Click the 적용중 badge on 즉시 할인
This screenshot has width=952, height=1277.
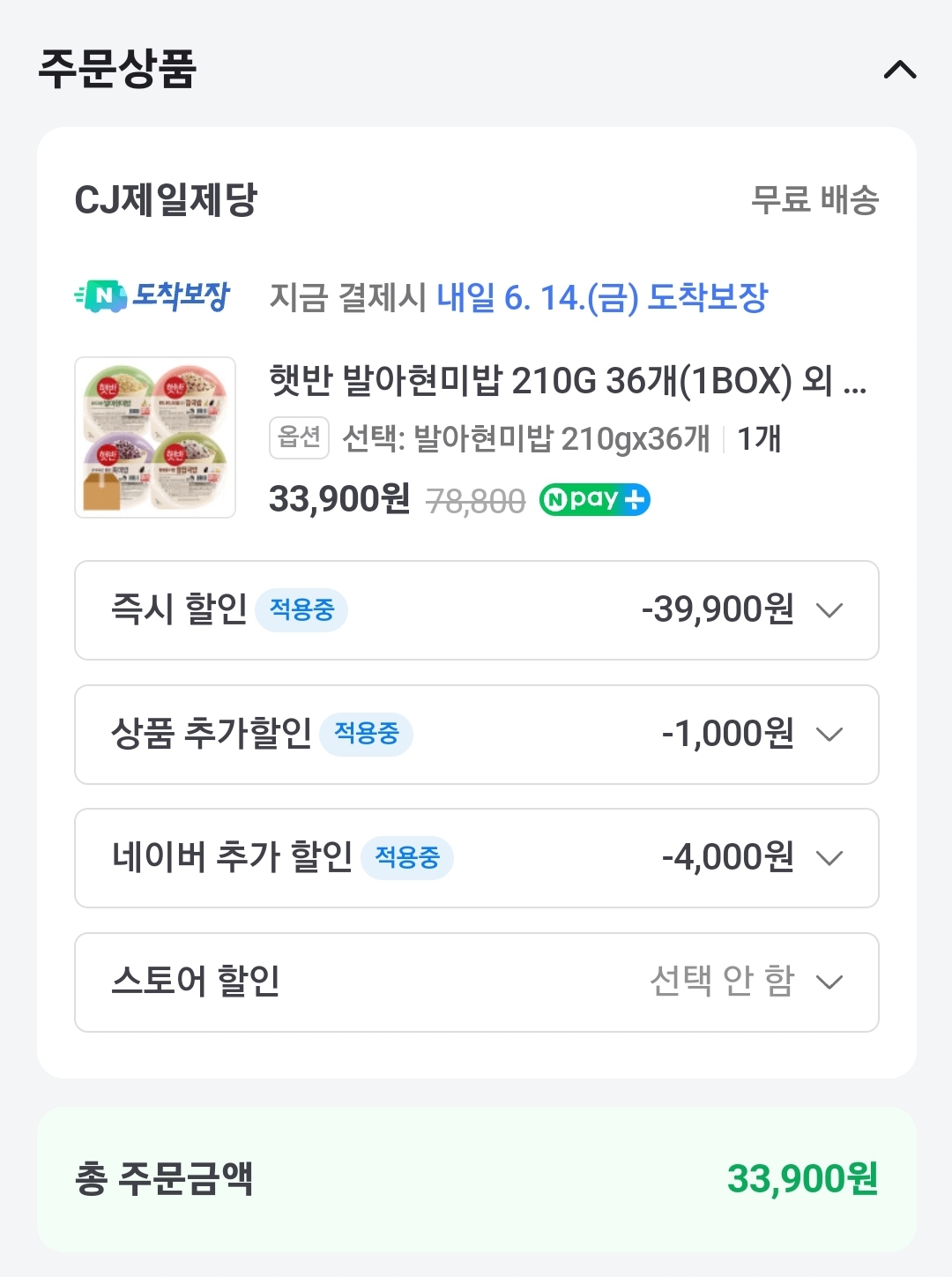(301, 609)
